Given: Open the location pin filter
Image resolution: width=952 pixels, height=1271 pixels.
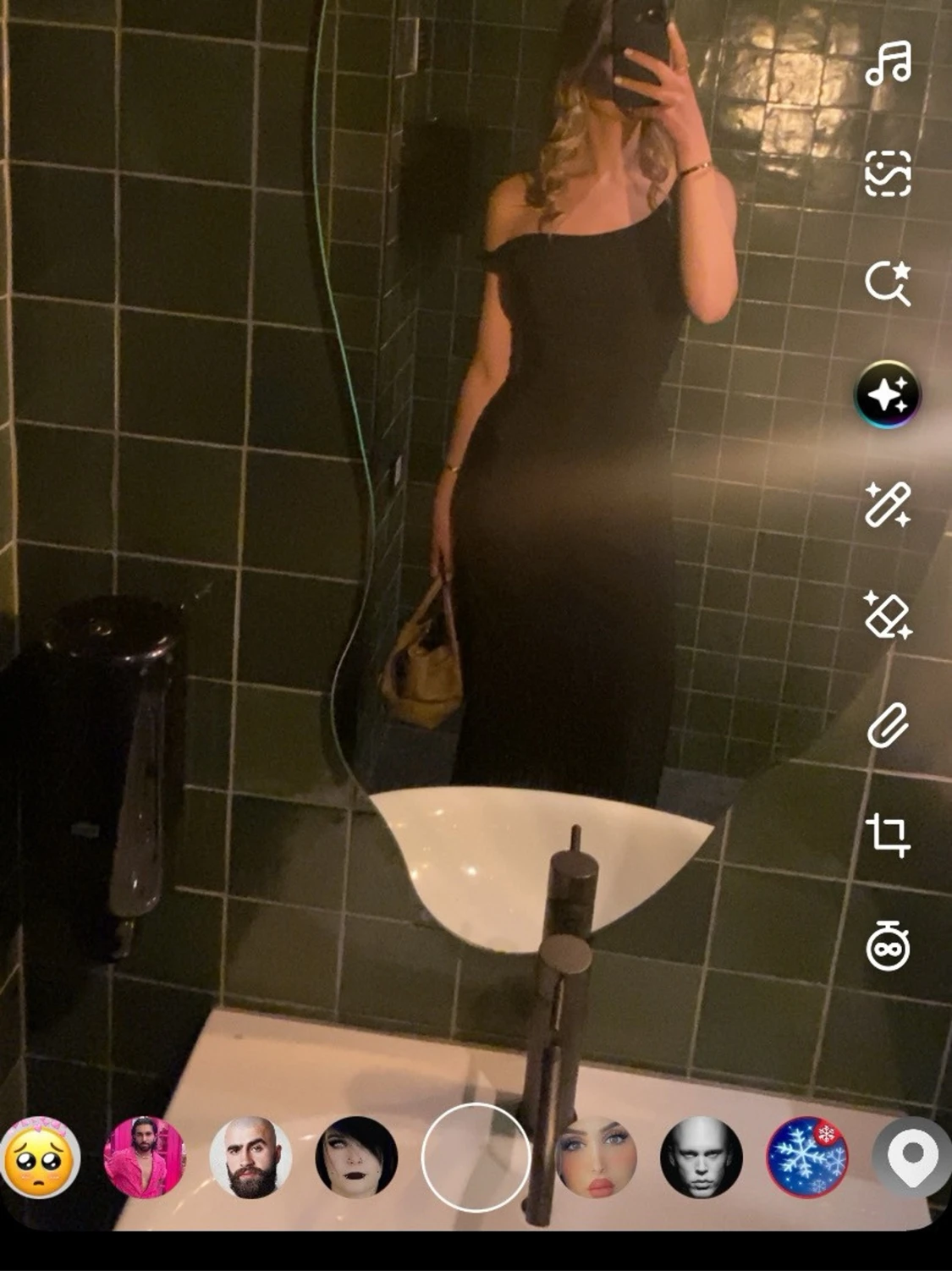Looking at the screenshot, I should point(912,1157).
